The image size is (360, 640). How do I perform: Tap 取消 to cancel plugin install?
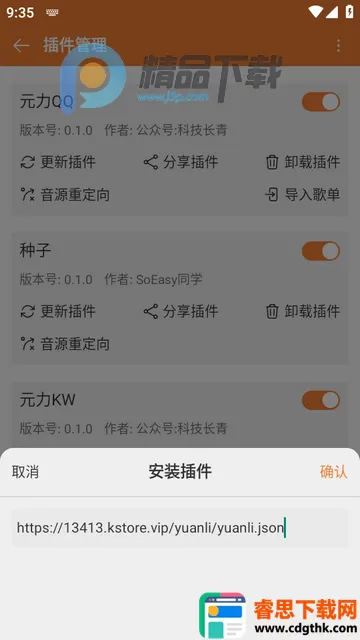(x=25, y=471)
